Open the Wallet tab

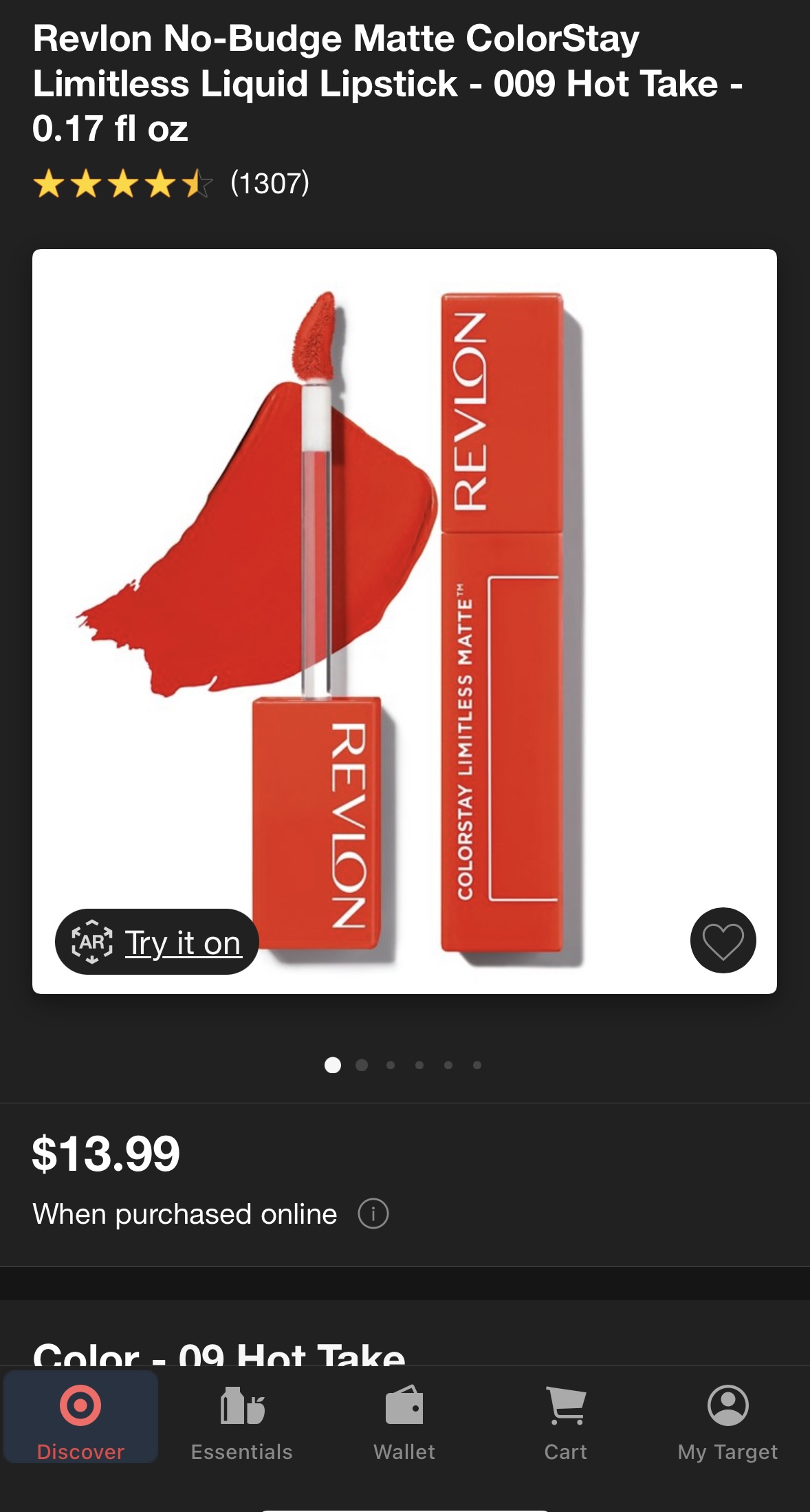pos(404,1420)
